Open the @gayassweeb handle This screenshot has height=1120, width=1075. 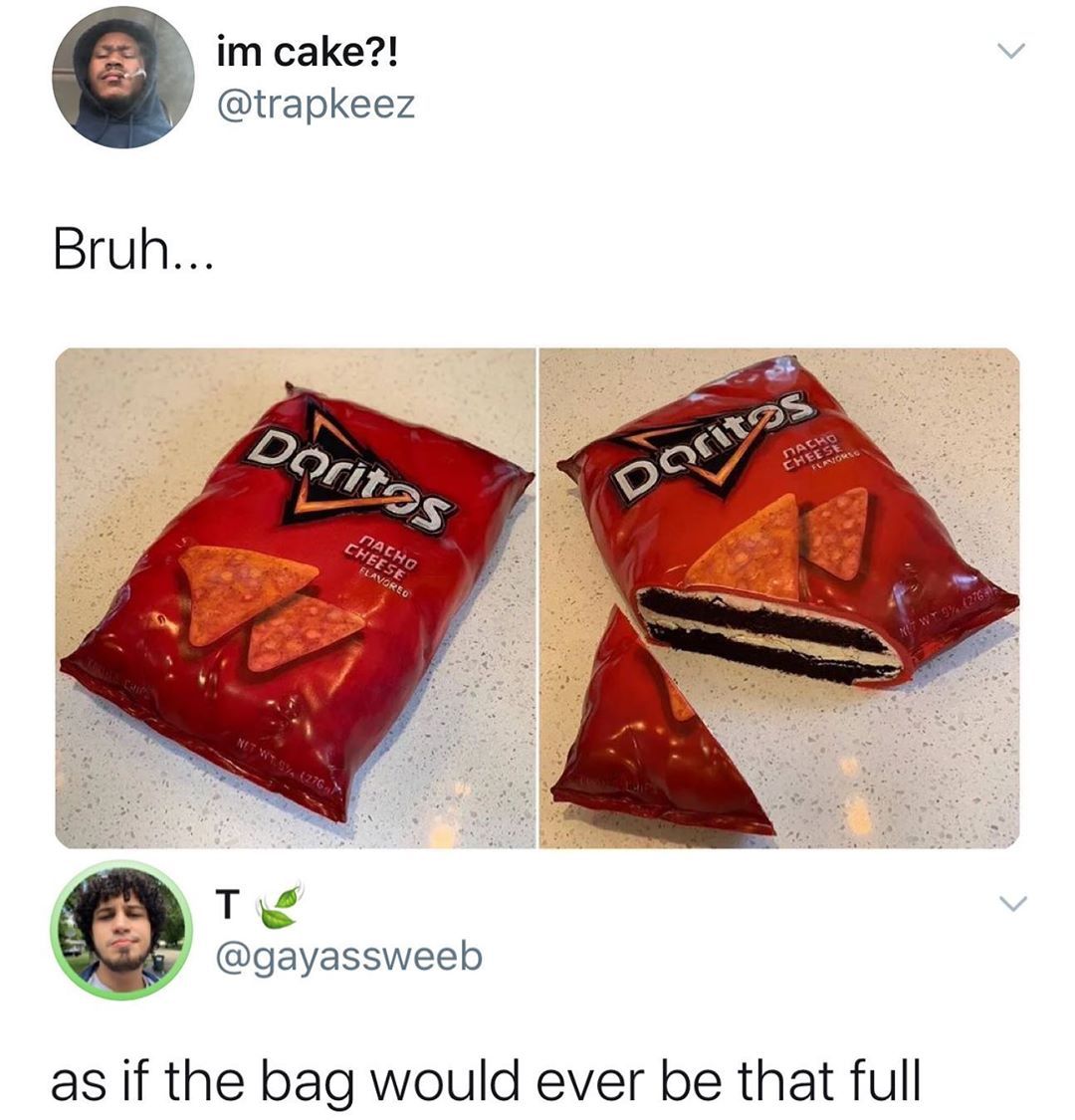click(x=348, y=956)
